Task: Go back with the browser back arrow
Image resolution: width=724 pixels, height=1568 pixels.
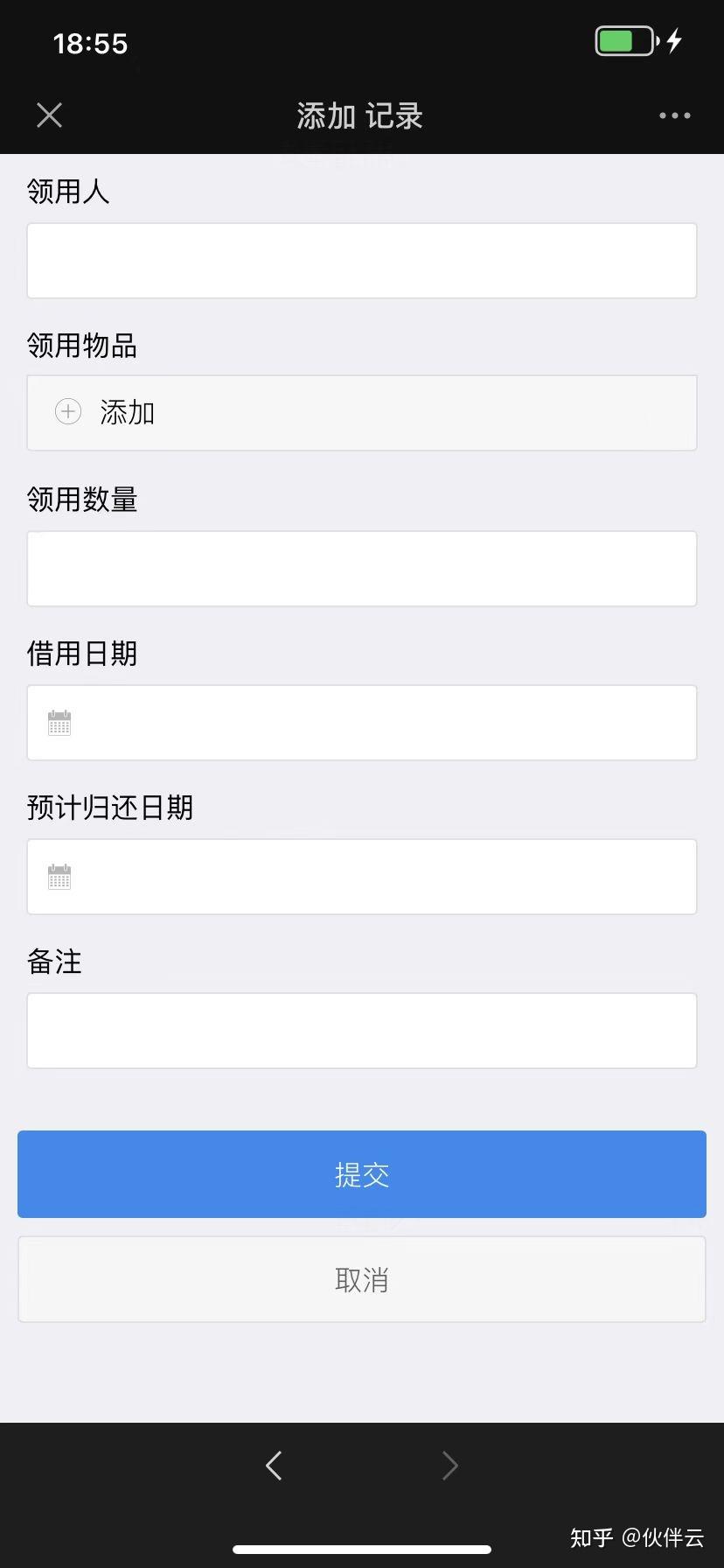Action: [x=274, y=1465]
